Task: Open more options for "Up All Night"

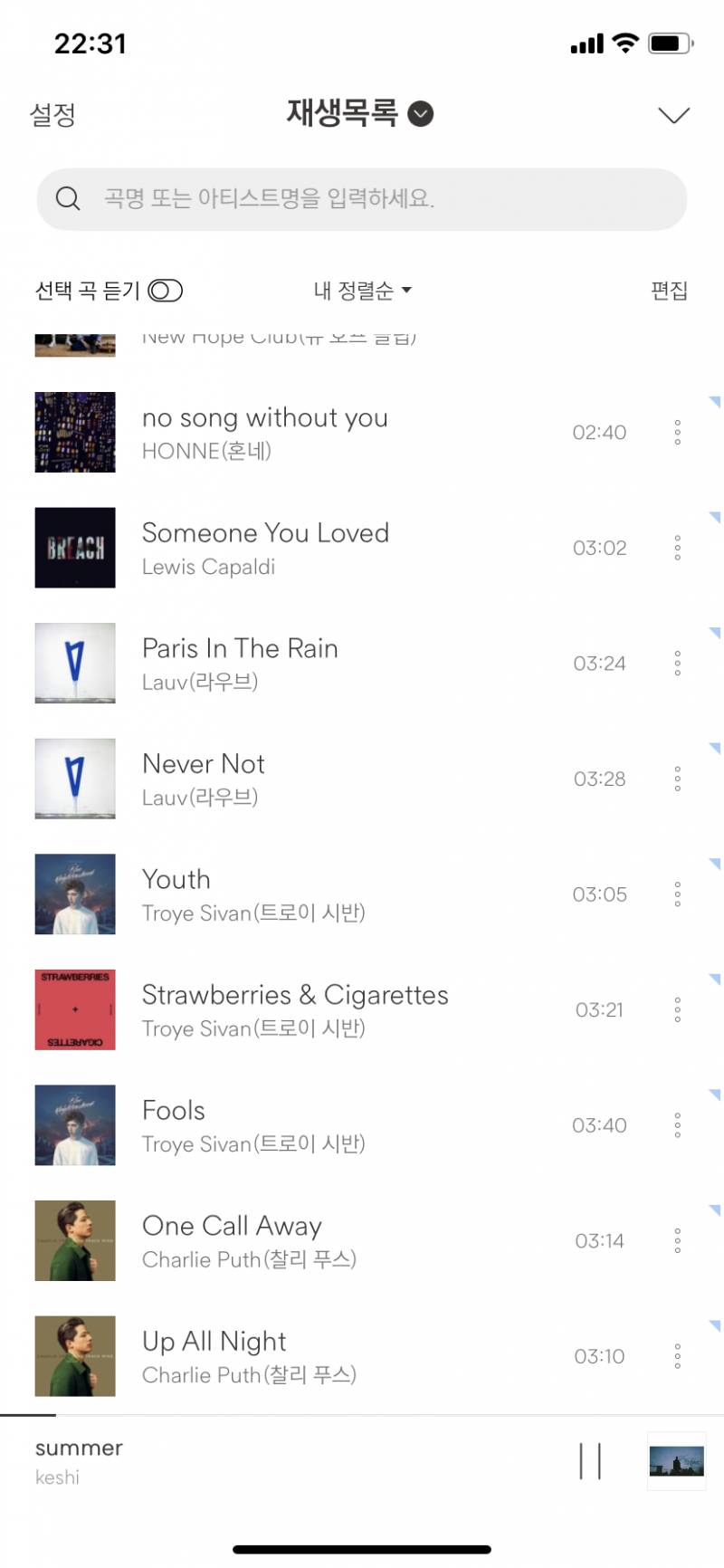Action: point(677,1356)
